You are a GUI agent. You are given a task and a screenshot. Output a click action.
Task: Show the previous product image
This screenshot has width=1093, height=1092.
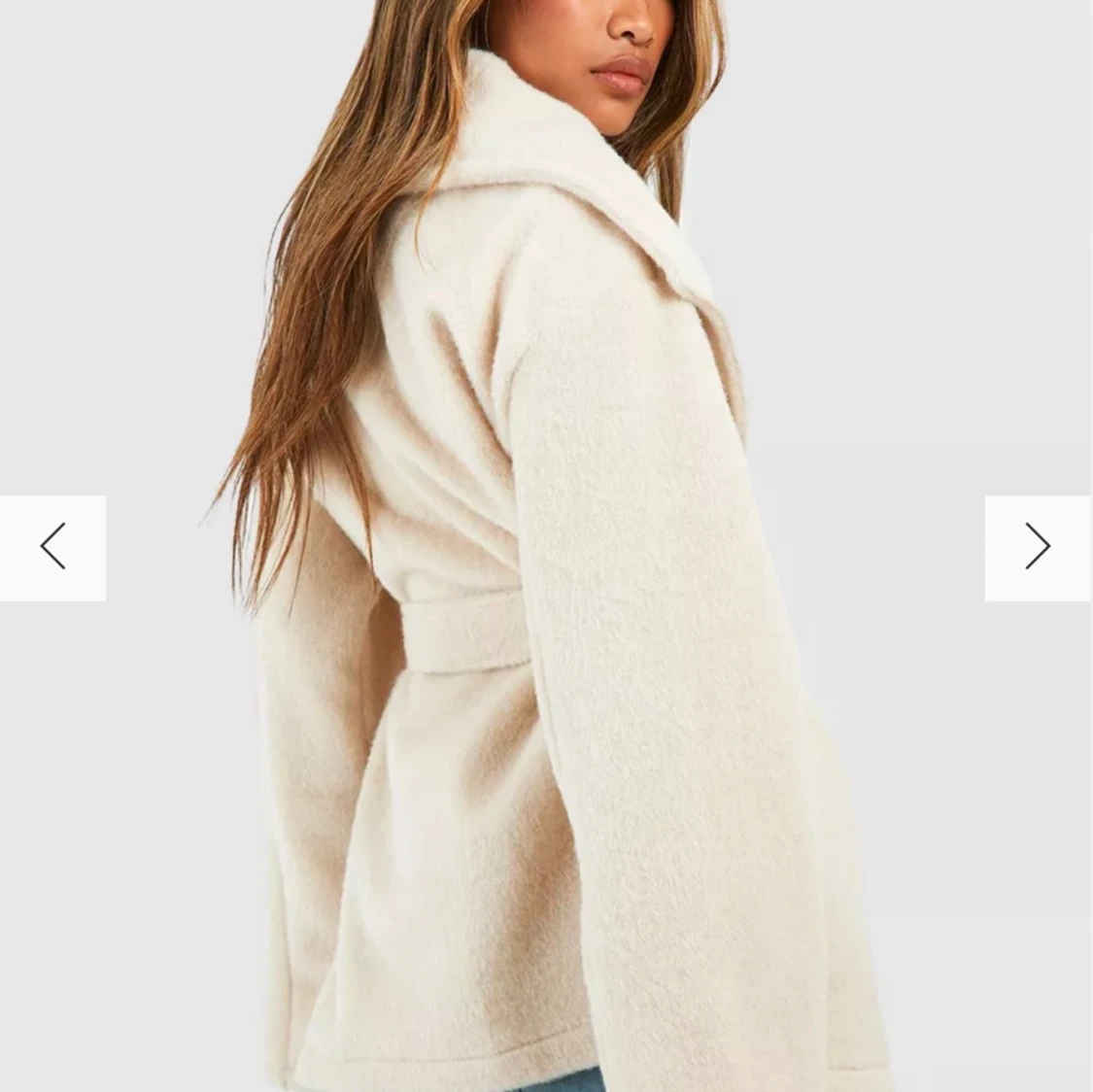(x=52, y=548)
